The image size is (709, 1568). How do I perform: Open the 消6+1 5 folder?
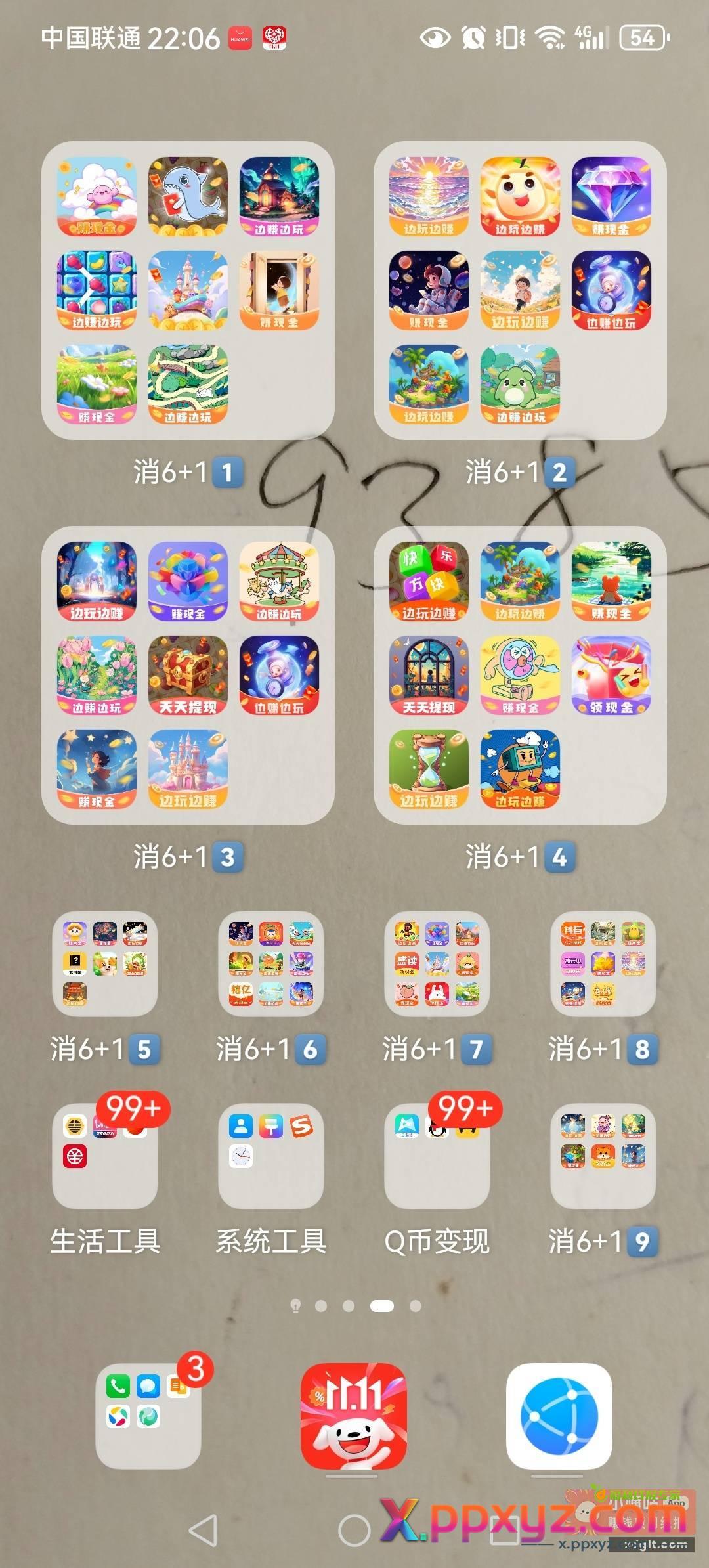[x=104, y=963]
